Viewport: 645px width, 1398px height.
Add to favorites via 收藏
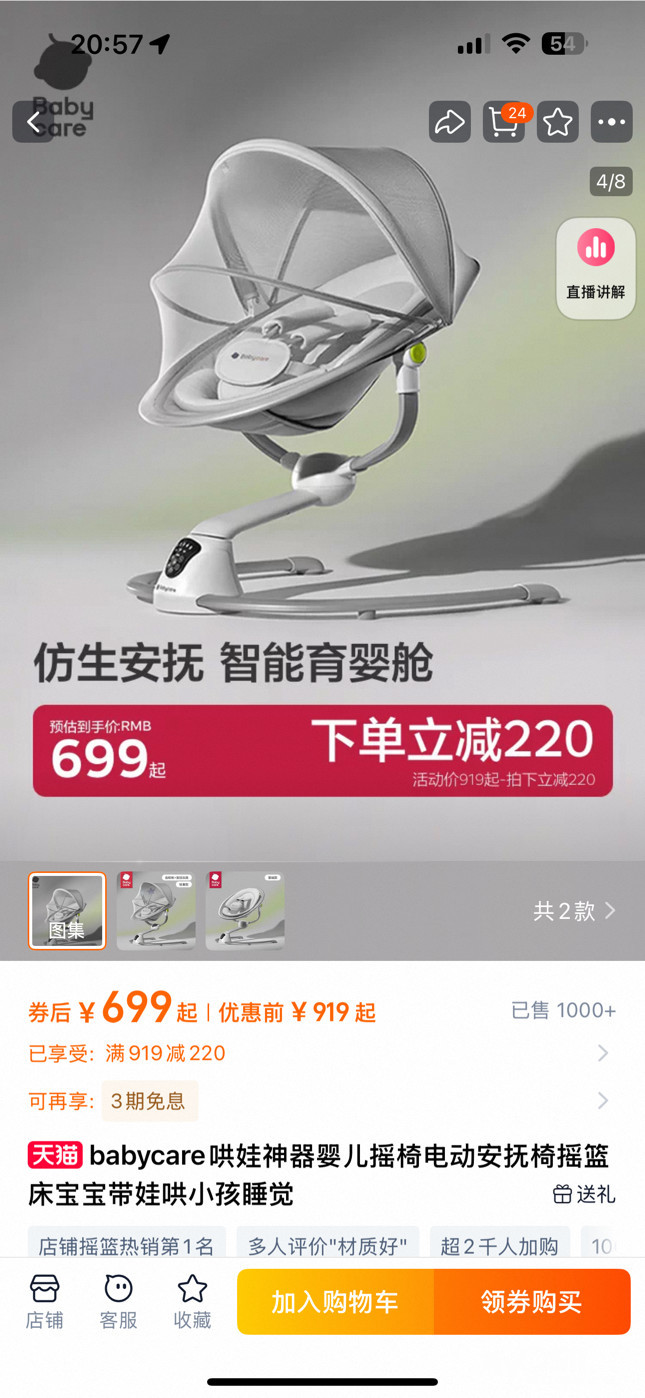coord(192,1302)
